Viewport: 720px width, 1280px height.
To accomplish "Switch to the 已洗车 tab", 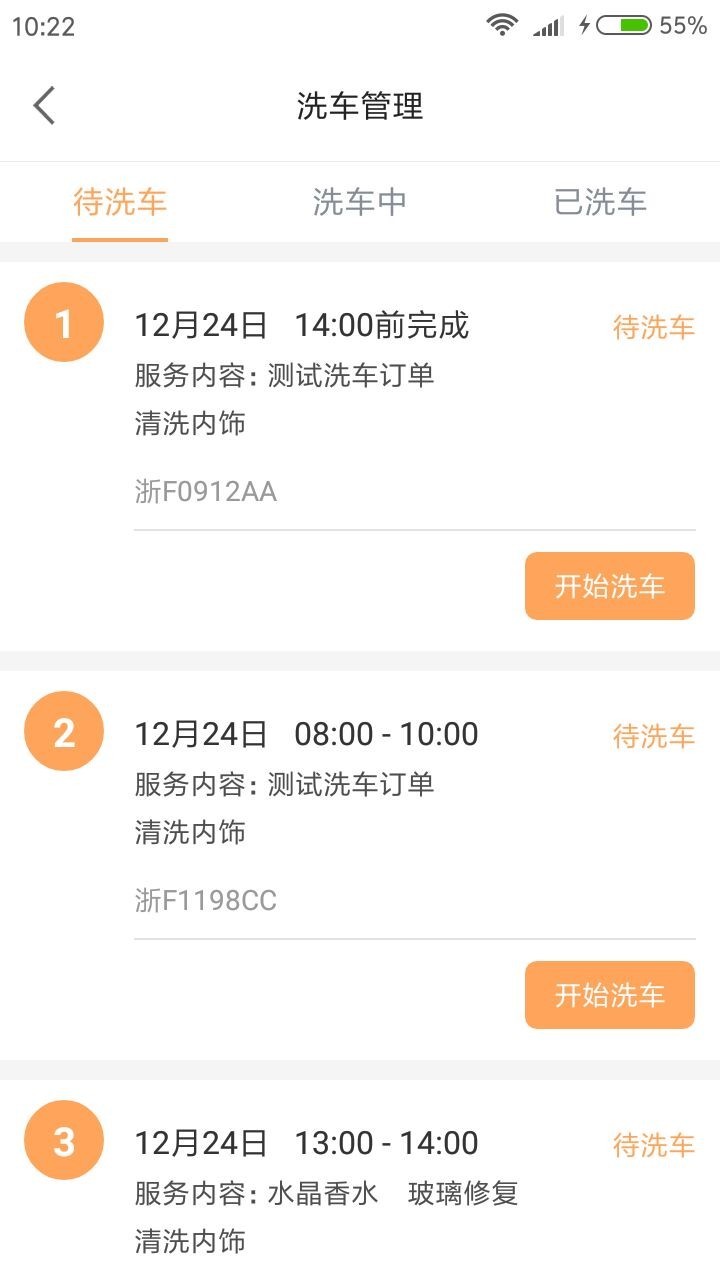I will (x=600, y=203).
